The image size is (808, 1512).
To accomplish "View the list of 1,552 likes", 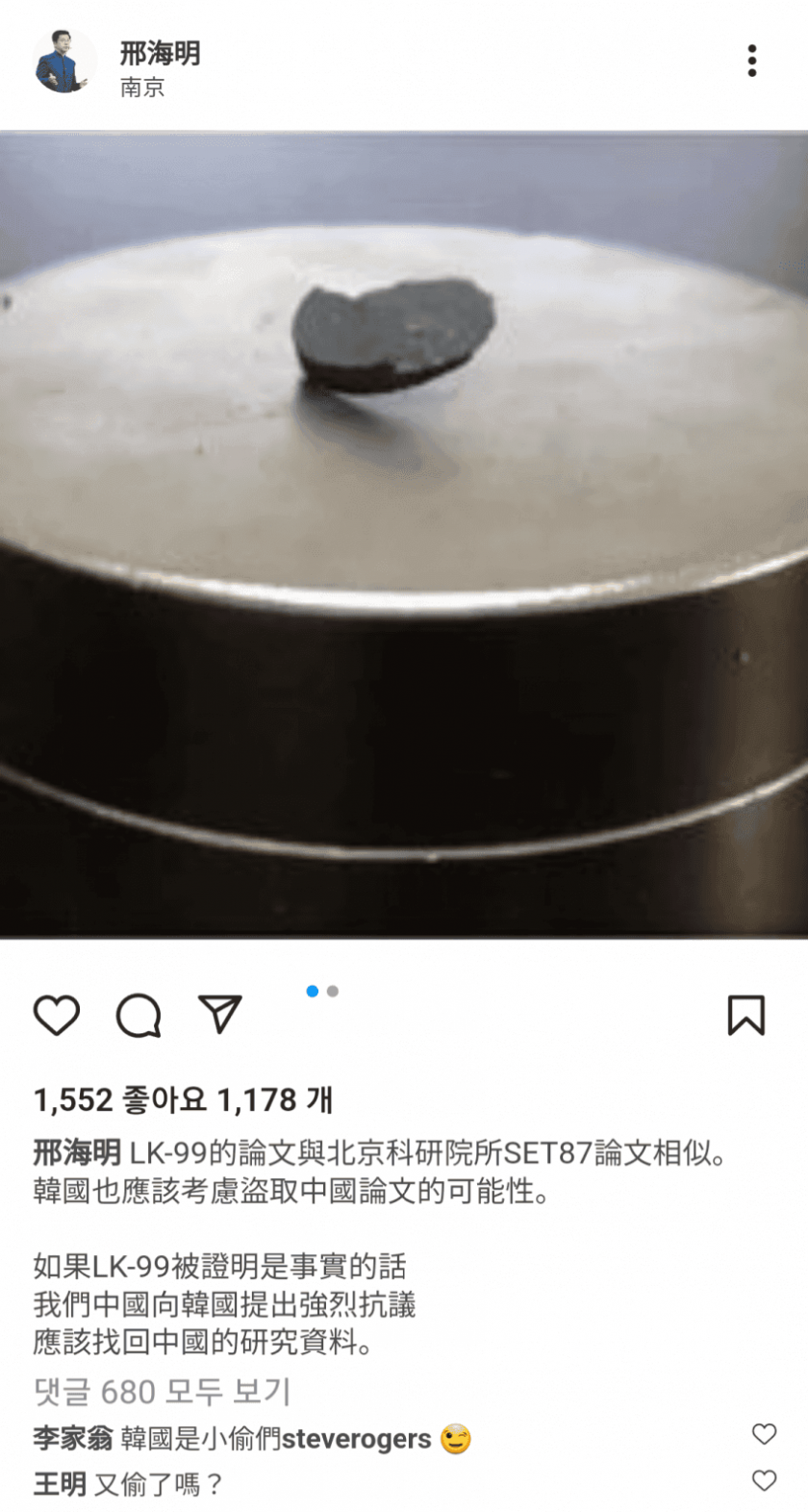I will coord(119,1099).
